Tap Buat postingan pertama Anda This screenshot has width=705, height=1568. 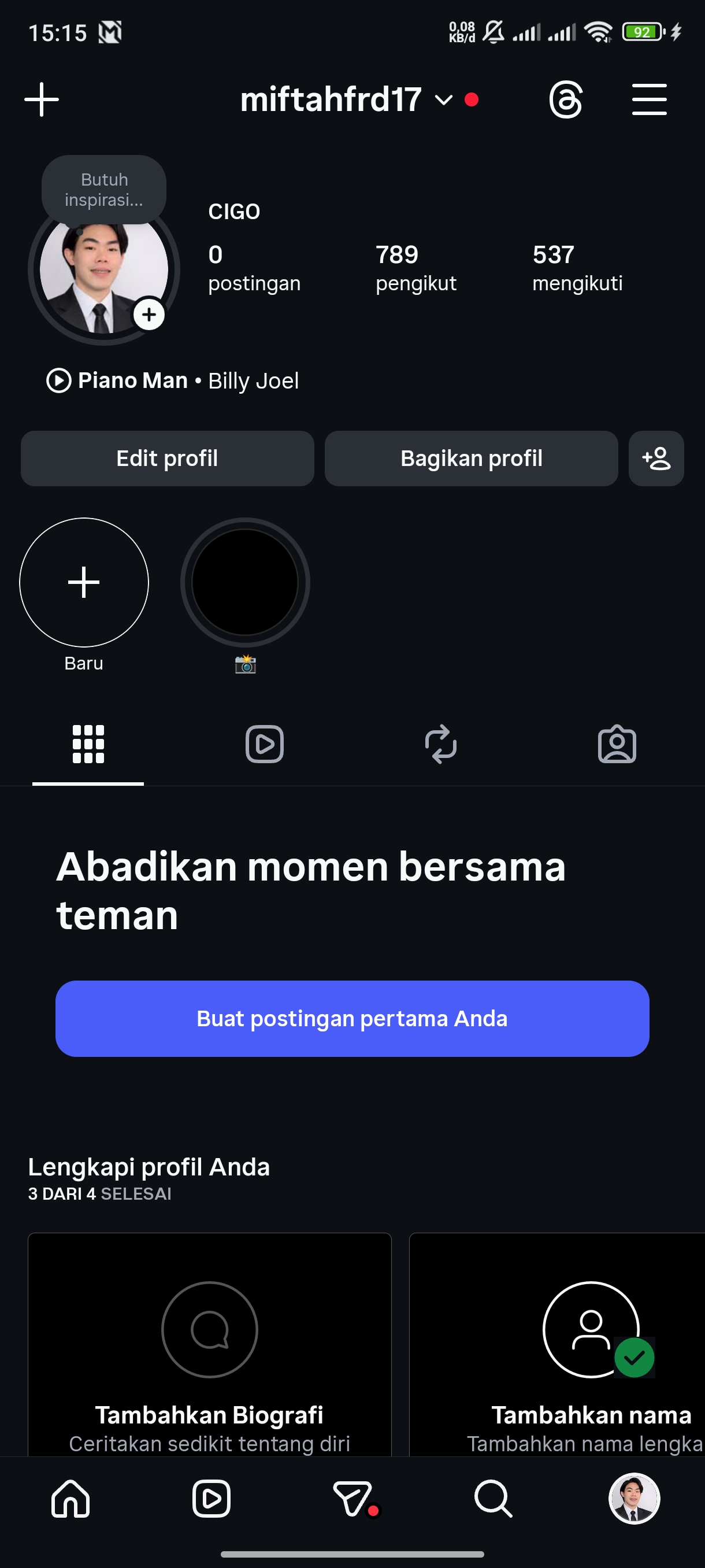pos(352,1018)
